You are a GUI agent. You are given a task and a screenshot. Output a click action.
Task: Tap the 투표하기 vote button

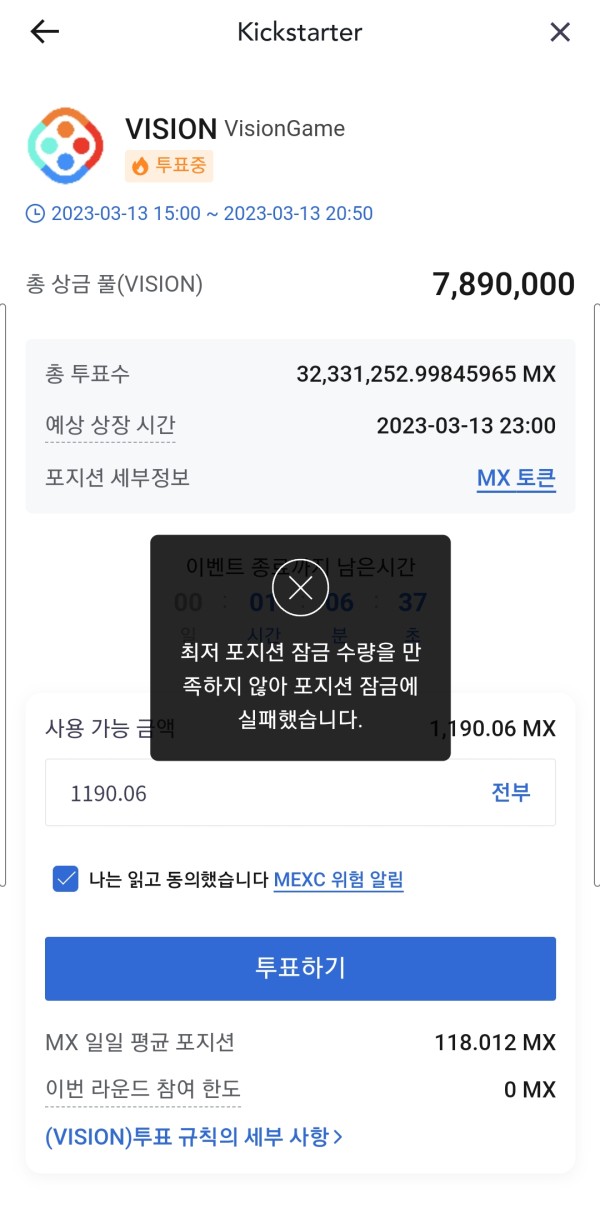click(300, 968)
